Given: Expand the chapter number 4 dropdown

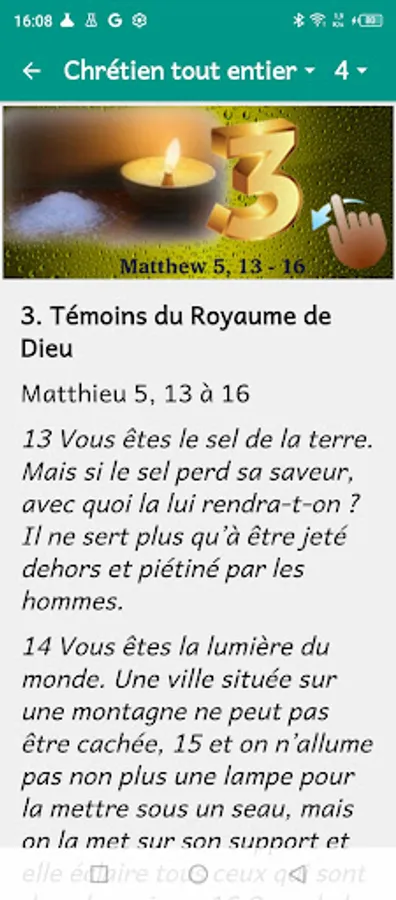Looking at the screenshot, I should click(x=351, y=71).
